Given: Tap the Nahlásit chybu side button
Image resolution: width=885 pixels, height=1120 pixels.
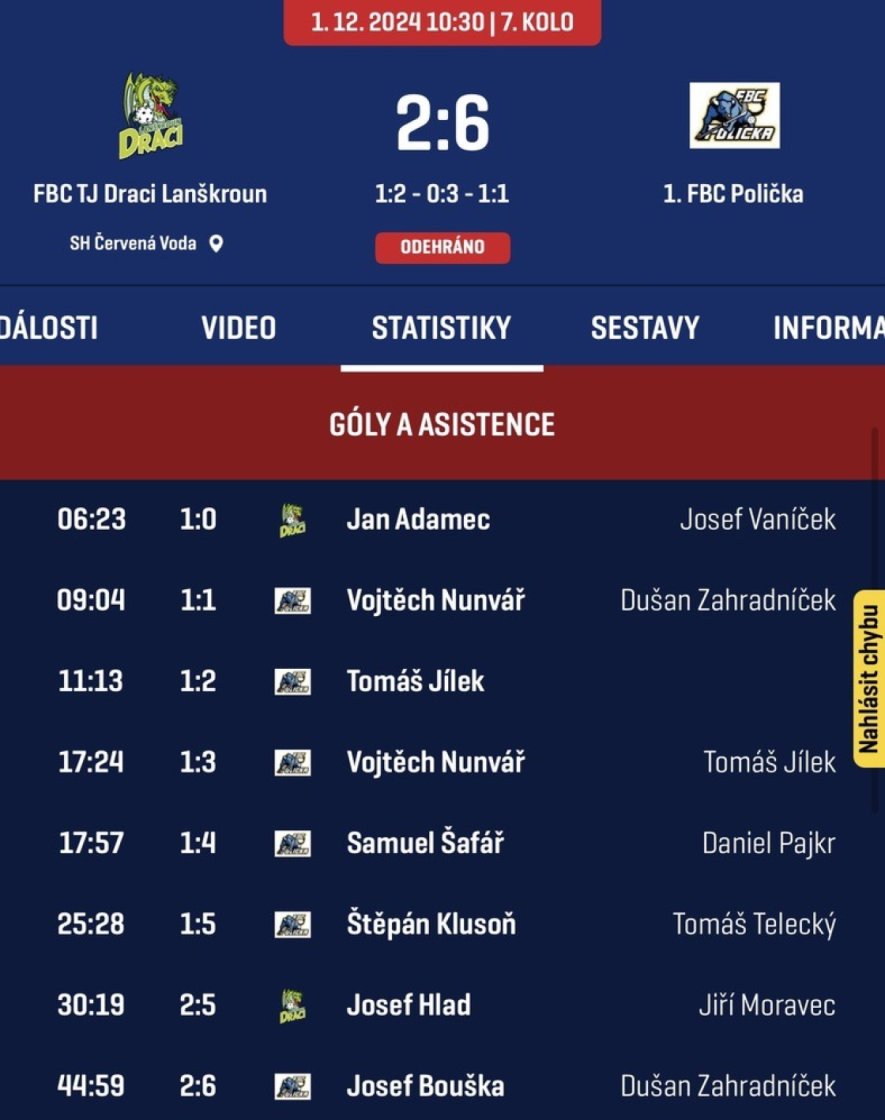Looking at the screenshot, I should click(869, 679).
